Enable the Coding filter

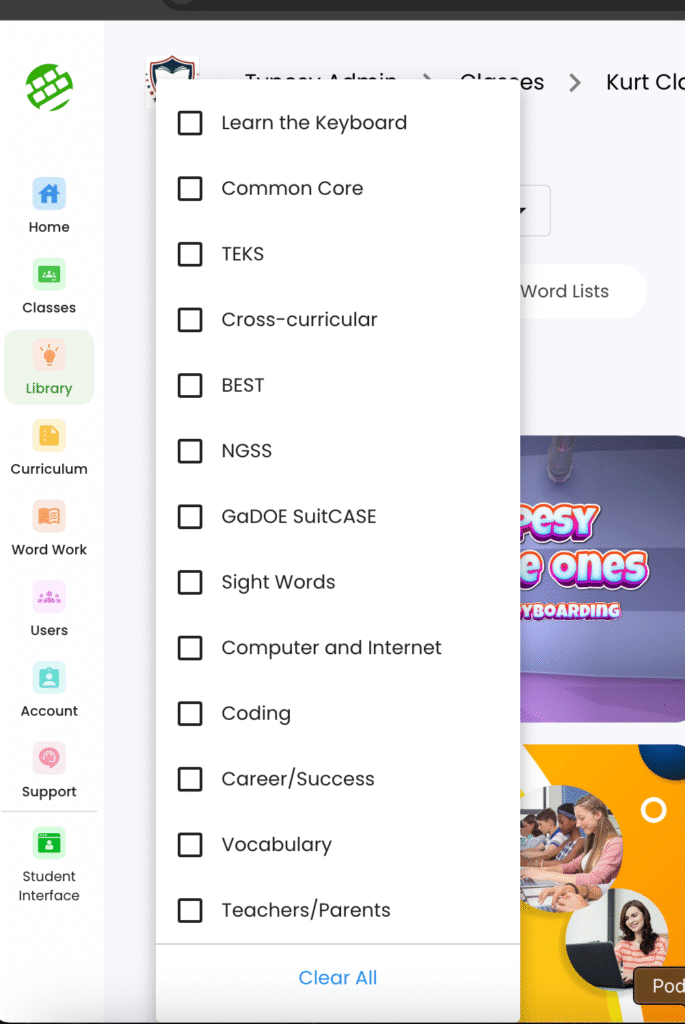pos(190,713)
